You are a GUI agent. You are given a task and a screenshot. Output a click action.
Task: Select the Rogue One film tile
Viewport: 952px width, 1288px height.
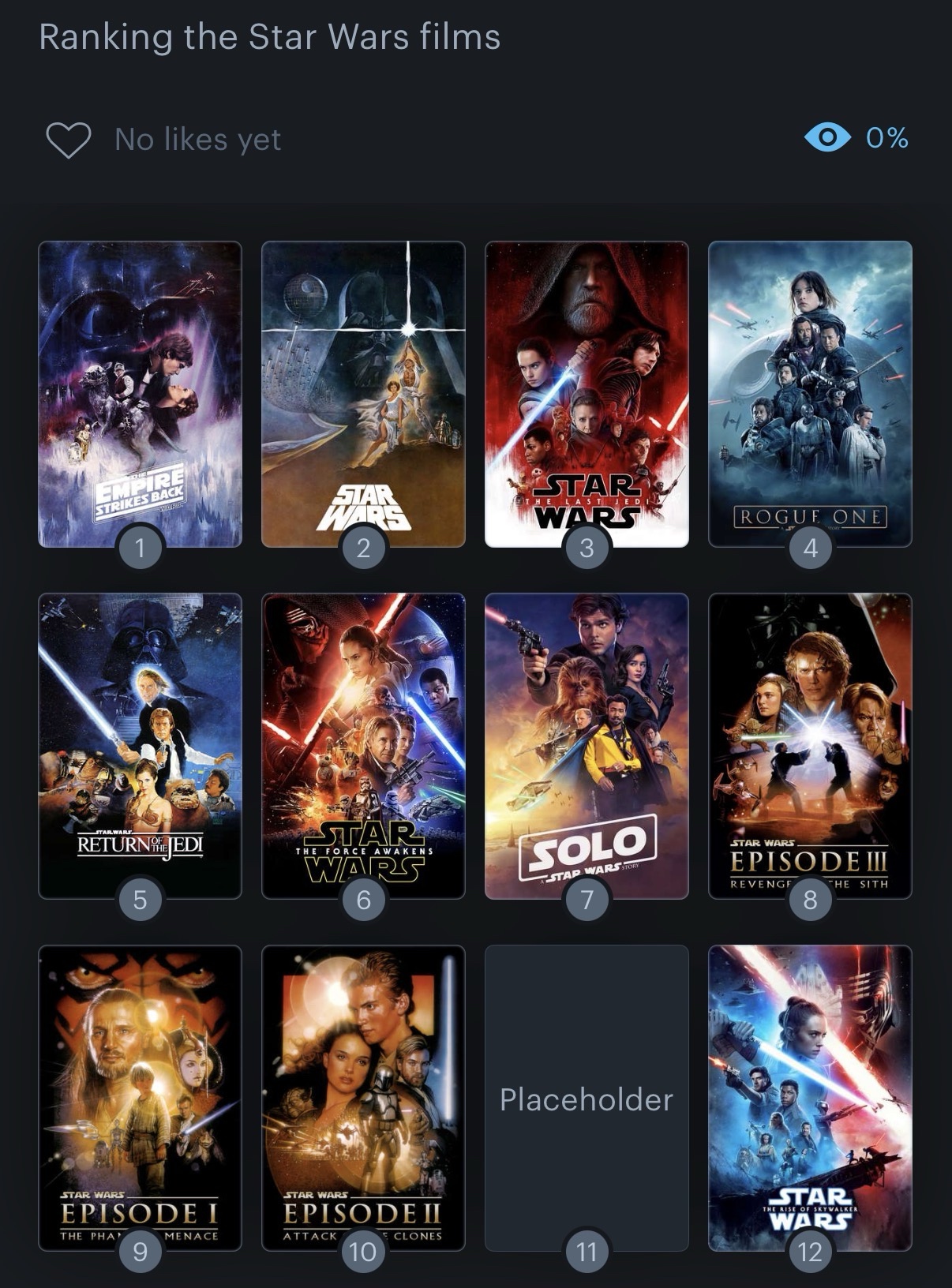[x=810, y=393]
